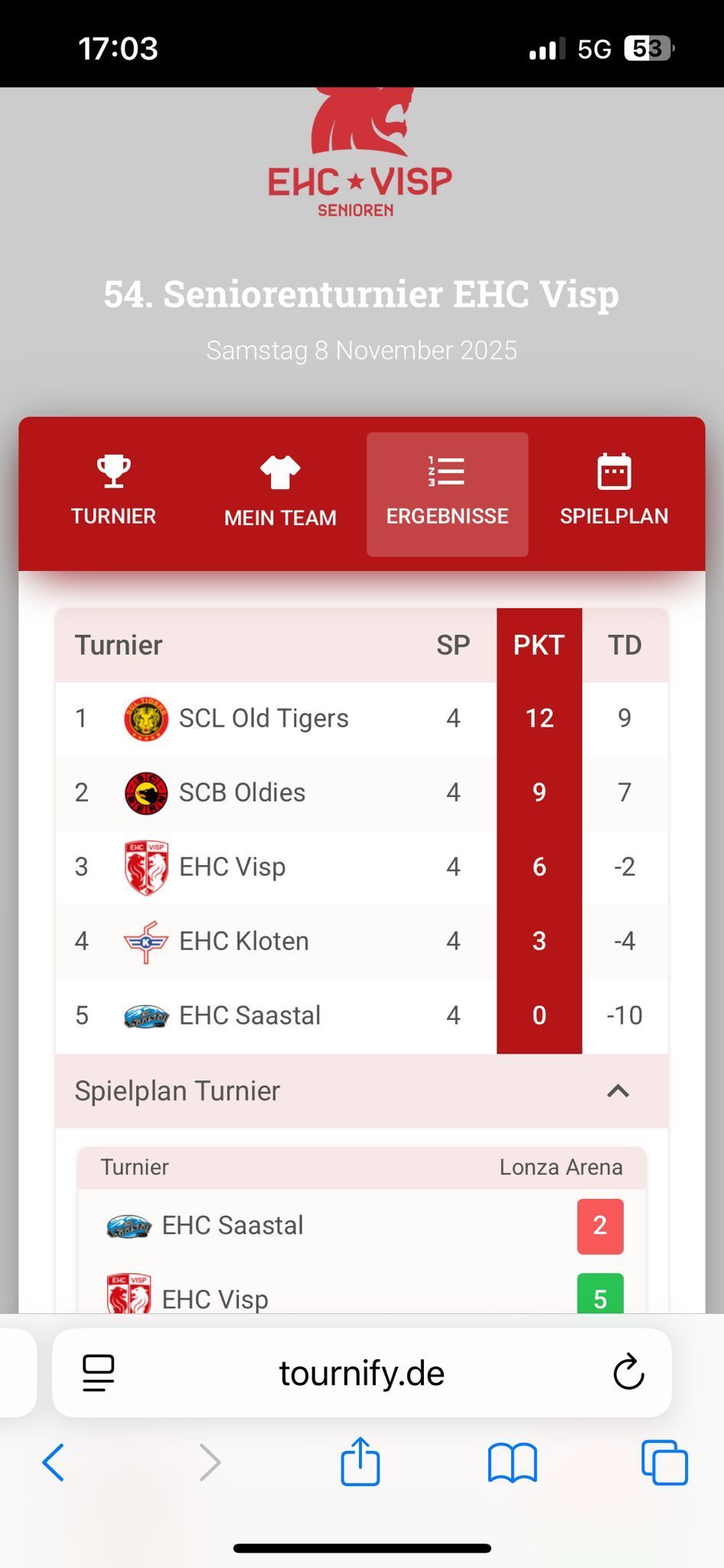Go back to the previous page
Viewport: 724px width, 1568px height.
[54, 1463]
